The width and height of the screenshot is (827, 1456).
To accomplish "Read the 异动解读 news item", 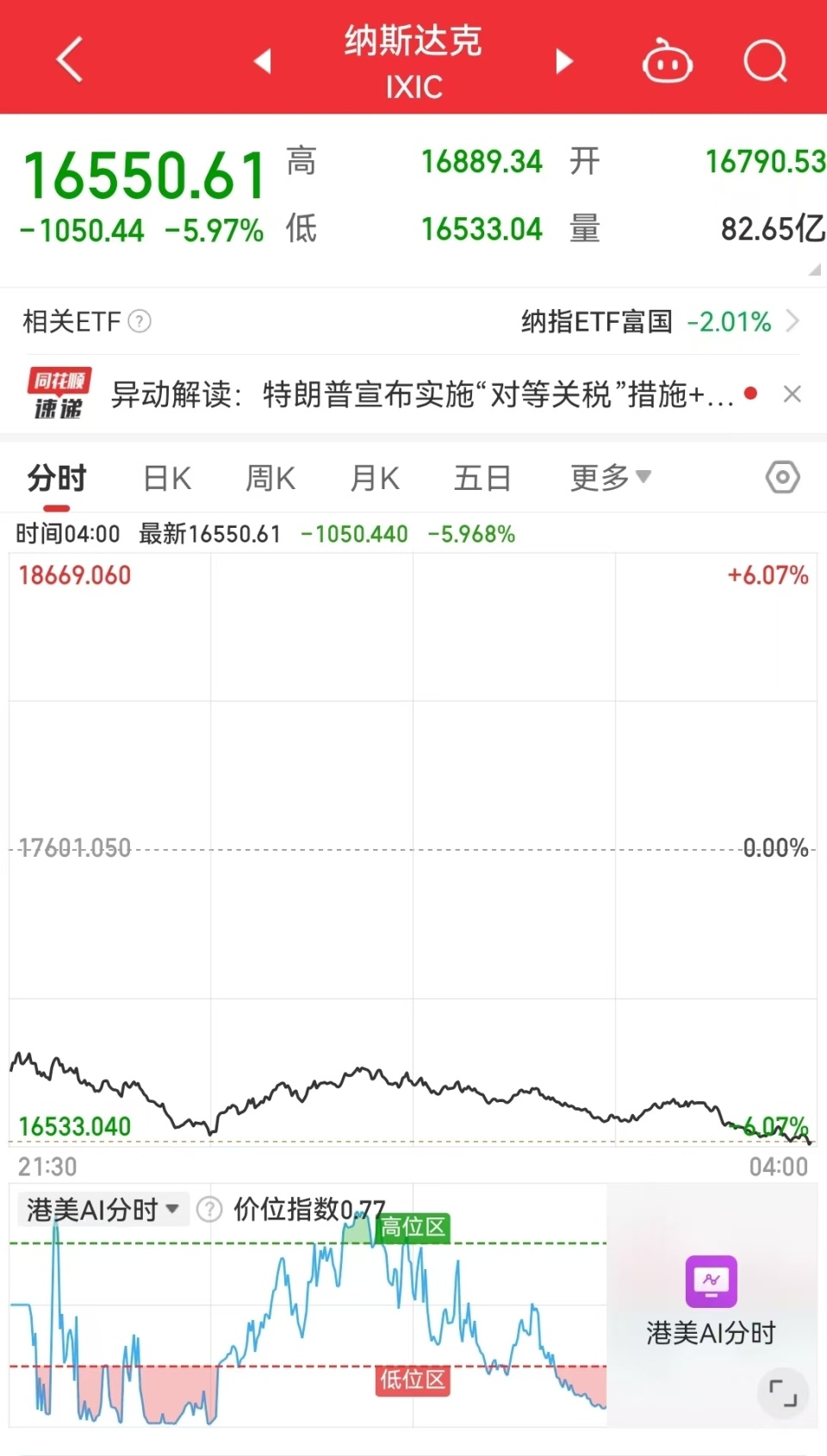I will pyautogui.click(x=422, y=395).
